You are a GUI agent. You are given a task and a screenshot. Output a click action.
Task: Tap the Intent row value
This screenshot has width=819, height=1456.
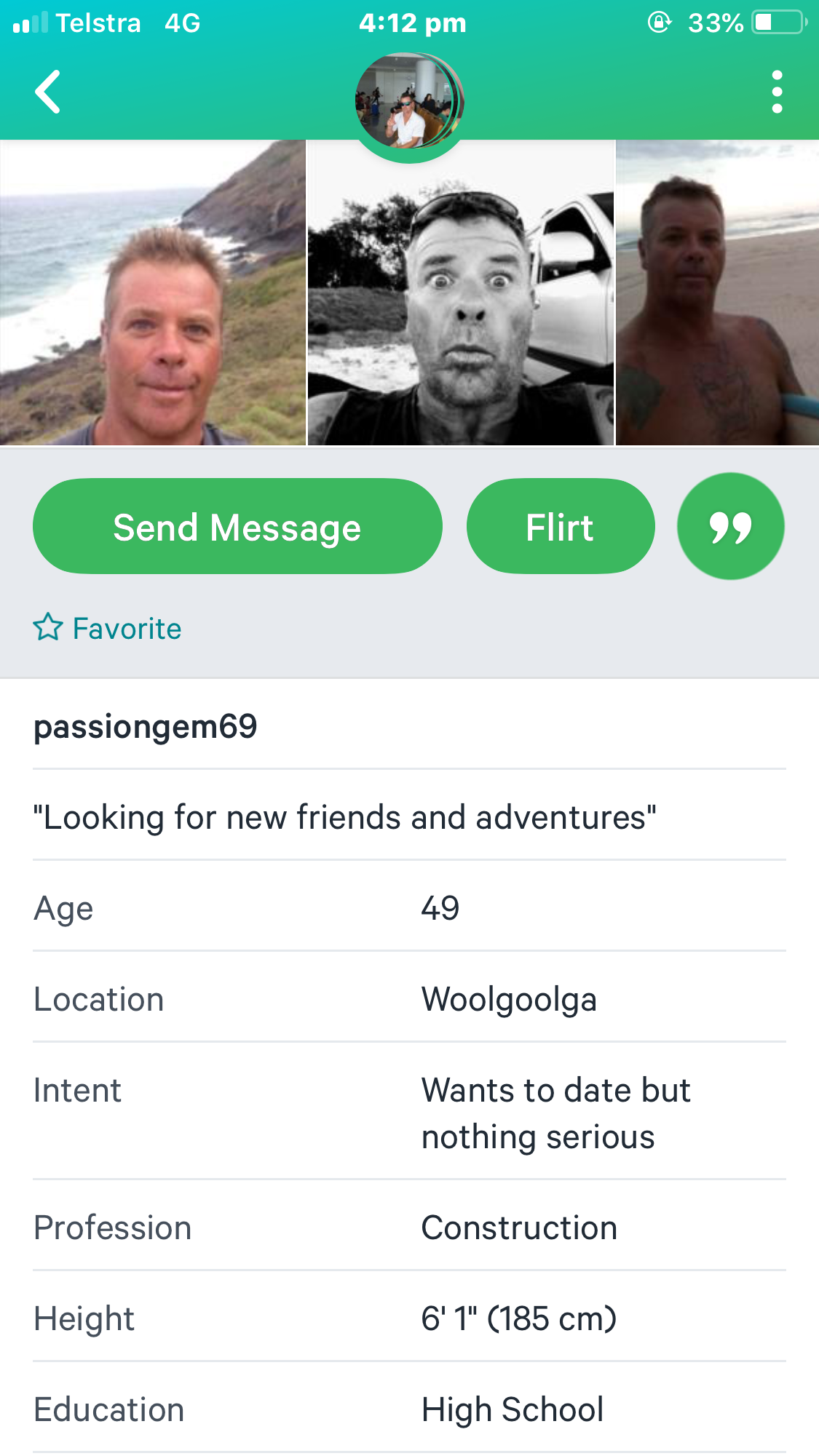556,1113
